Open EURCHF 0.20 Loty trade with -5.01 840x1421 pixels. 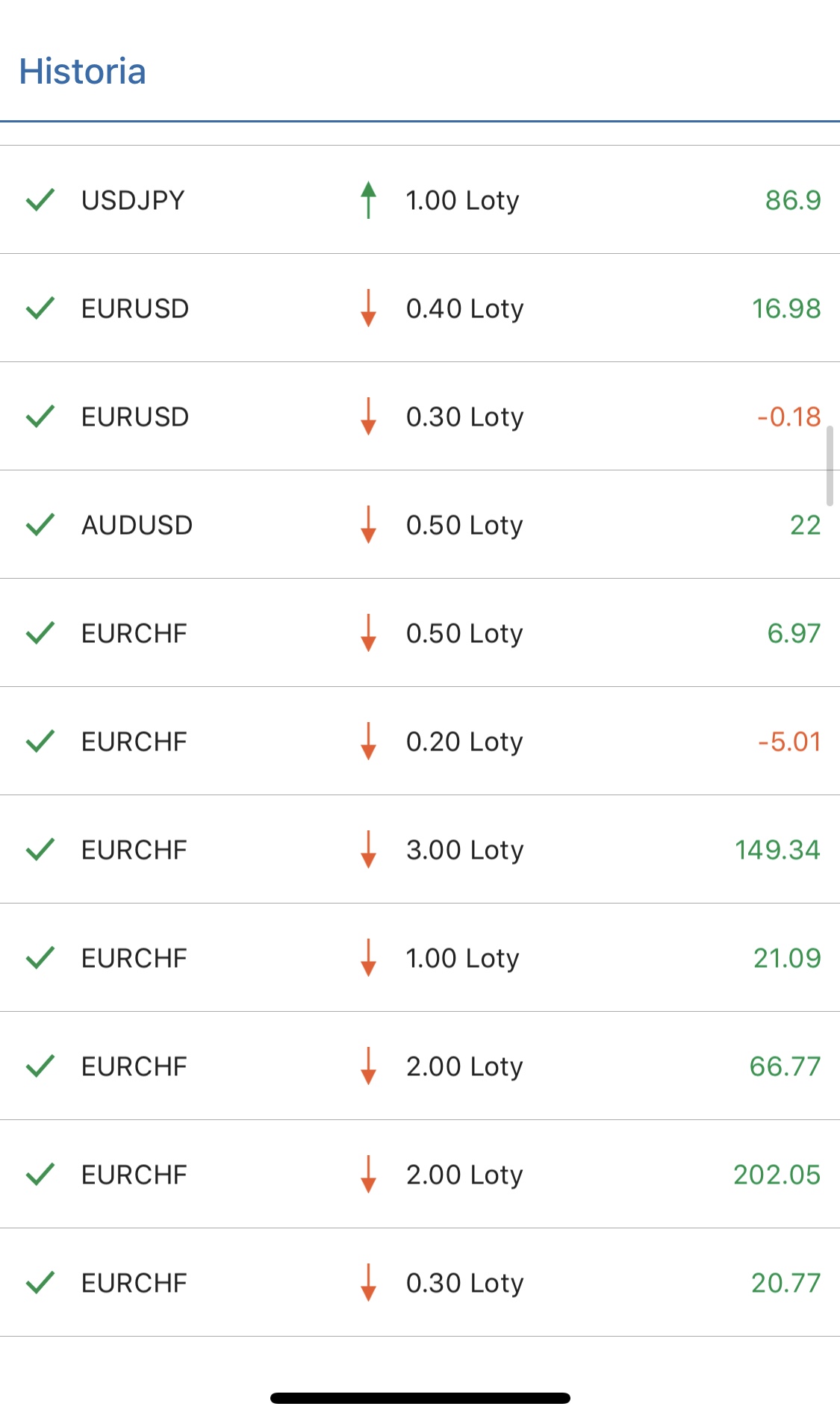[420, 741]
